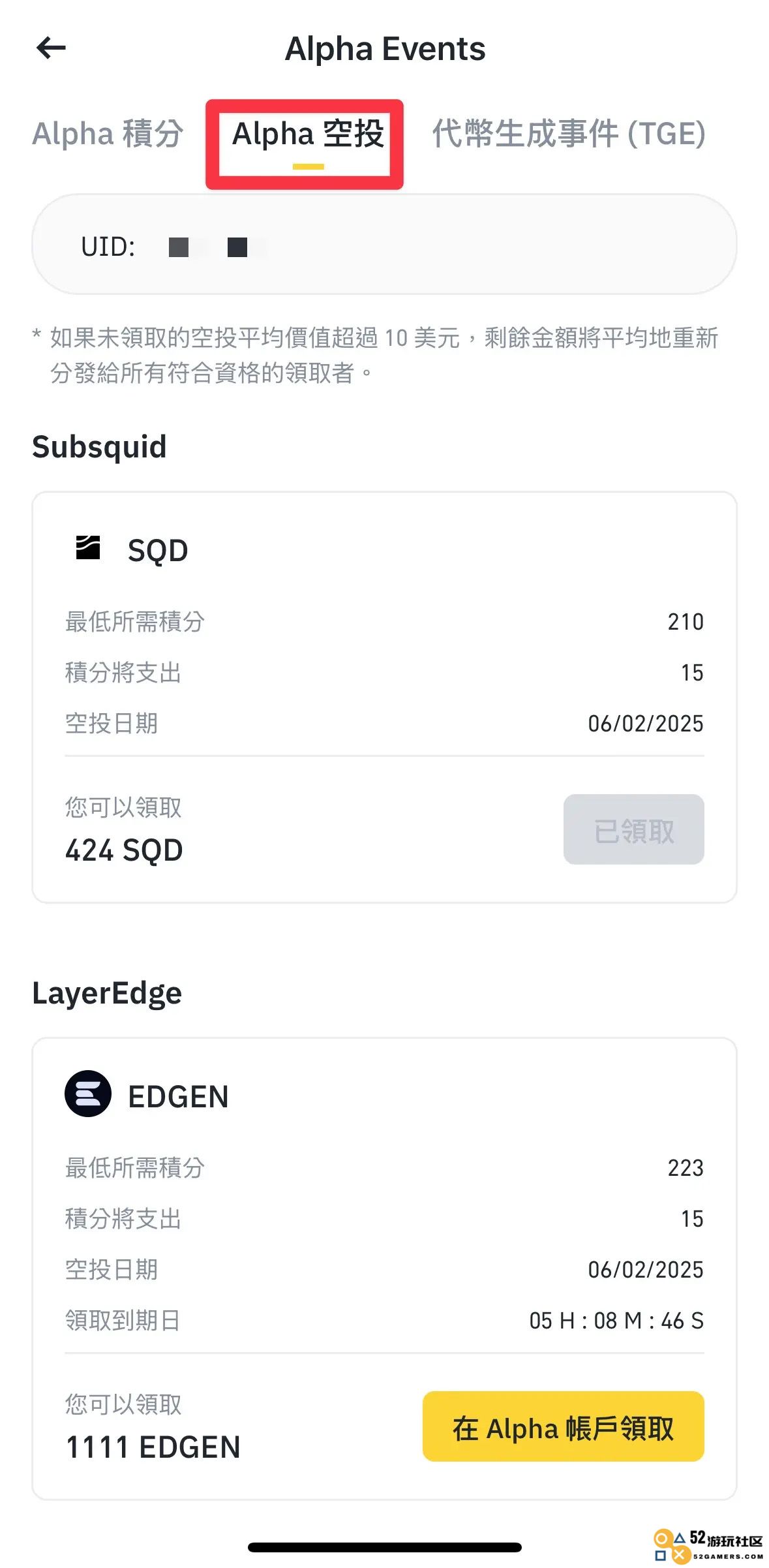Viewport: 769px width, 1568px height.
Task: Switch to the Alpha 積分 tab
Action: (108, 134)
